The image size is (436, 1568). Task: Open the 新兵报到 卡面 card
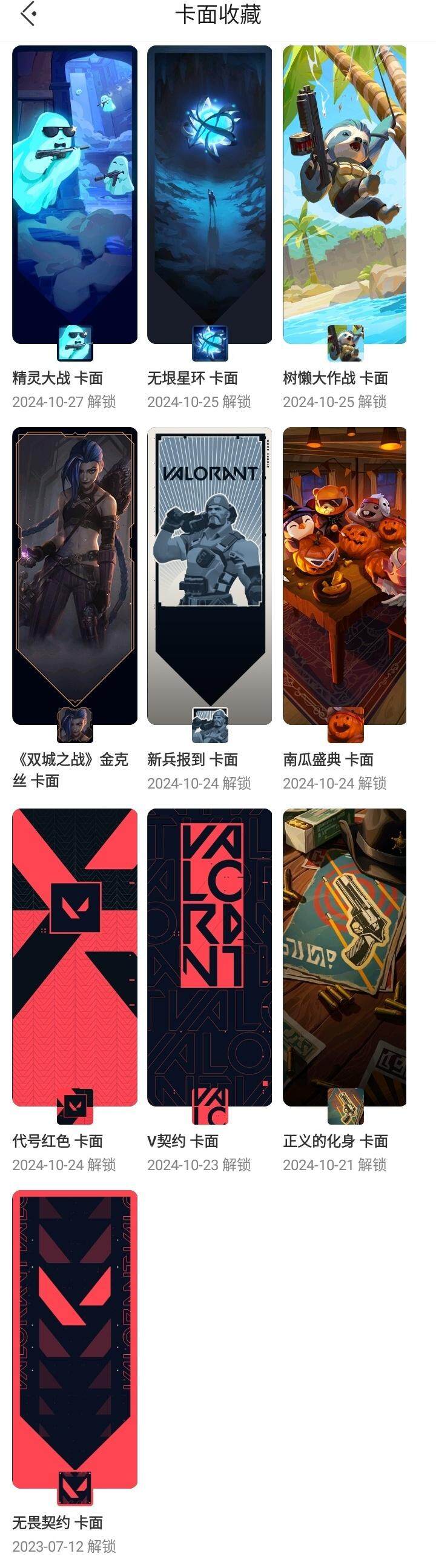pyautogui.click(x=209, y=575)
